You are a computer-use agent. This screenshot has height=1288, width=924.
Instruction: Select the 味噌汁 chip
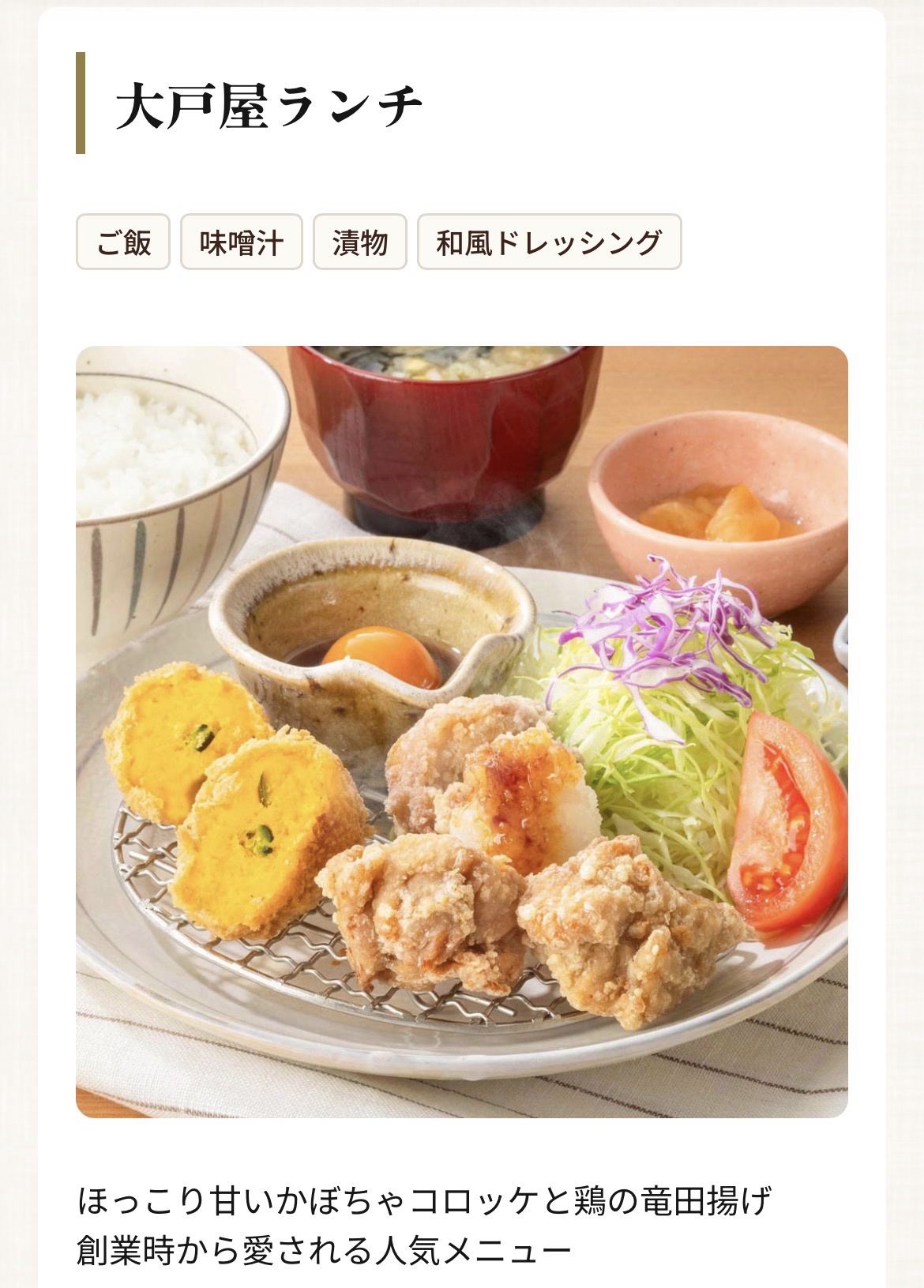pos(241,242)
